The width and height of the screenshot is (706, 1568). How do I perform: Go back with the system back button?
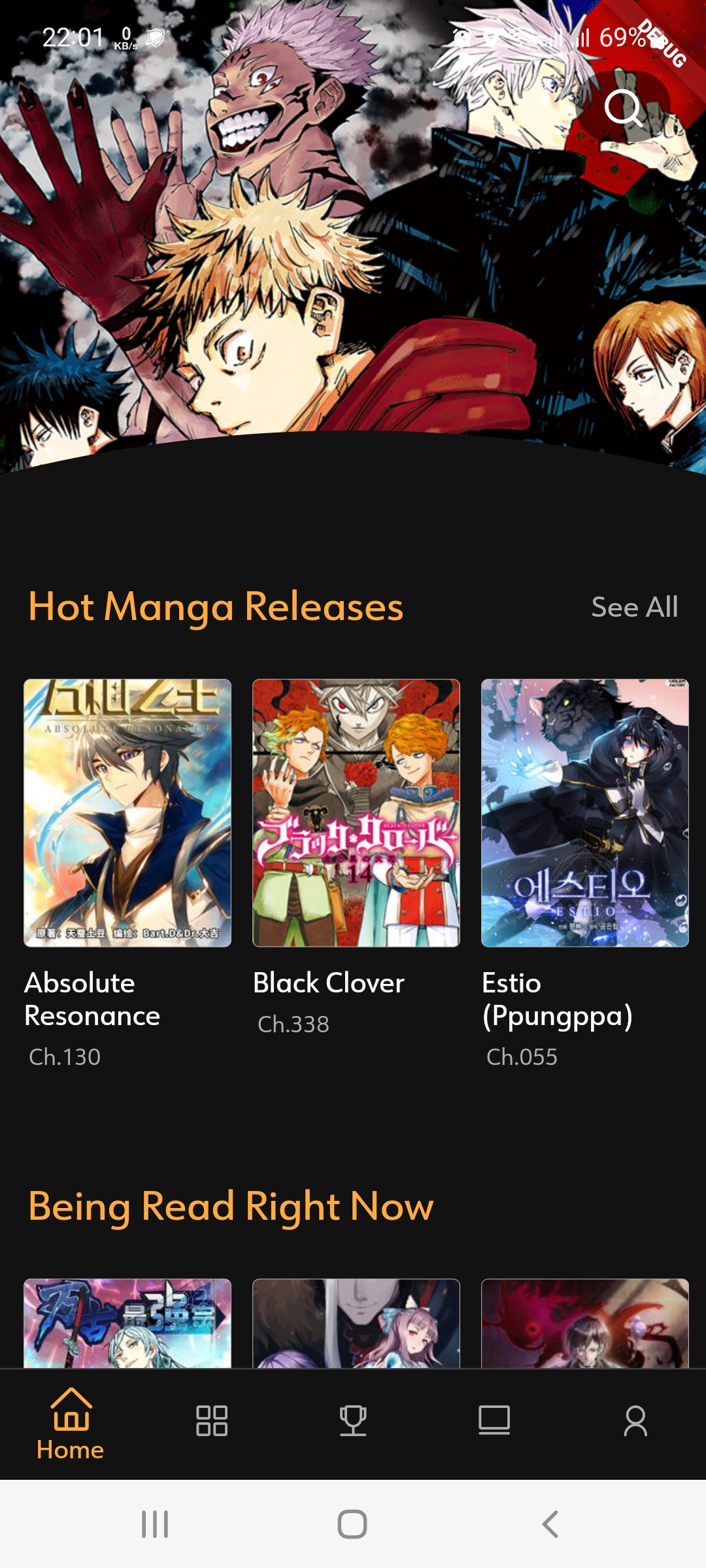point(550,1524)
